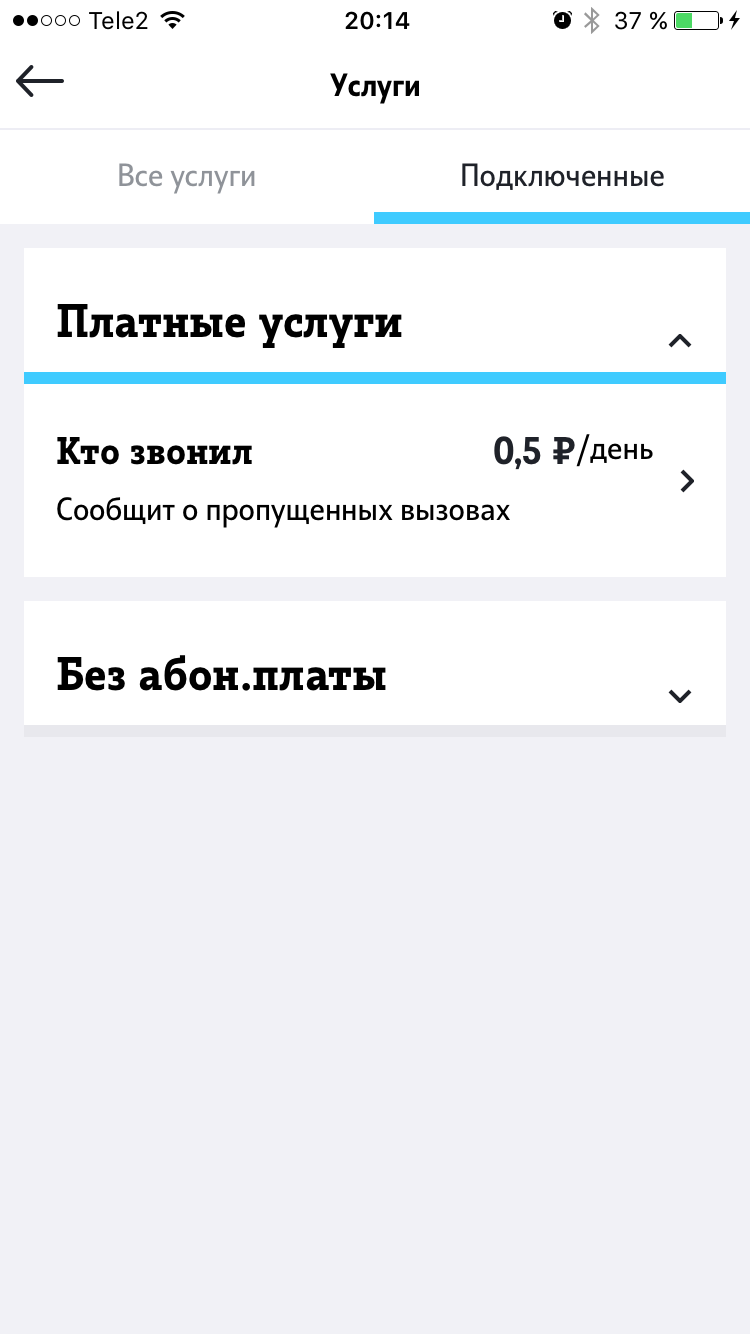
Task: Expand the Без абон.платы section
Action: pos(679,695)
